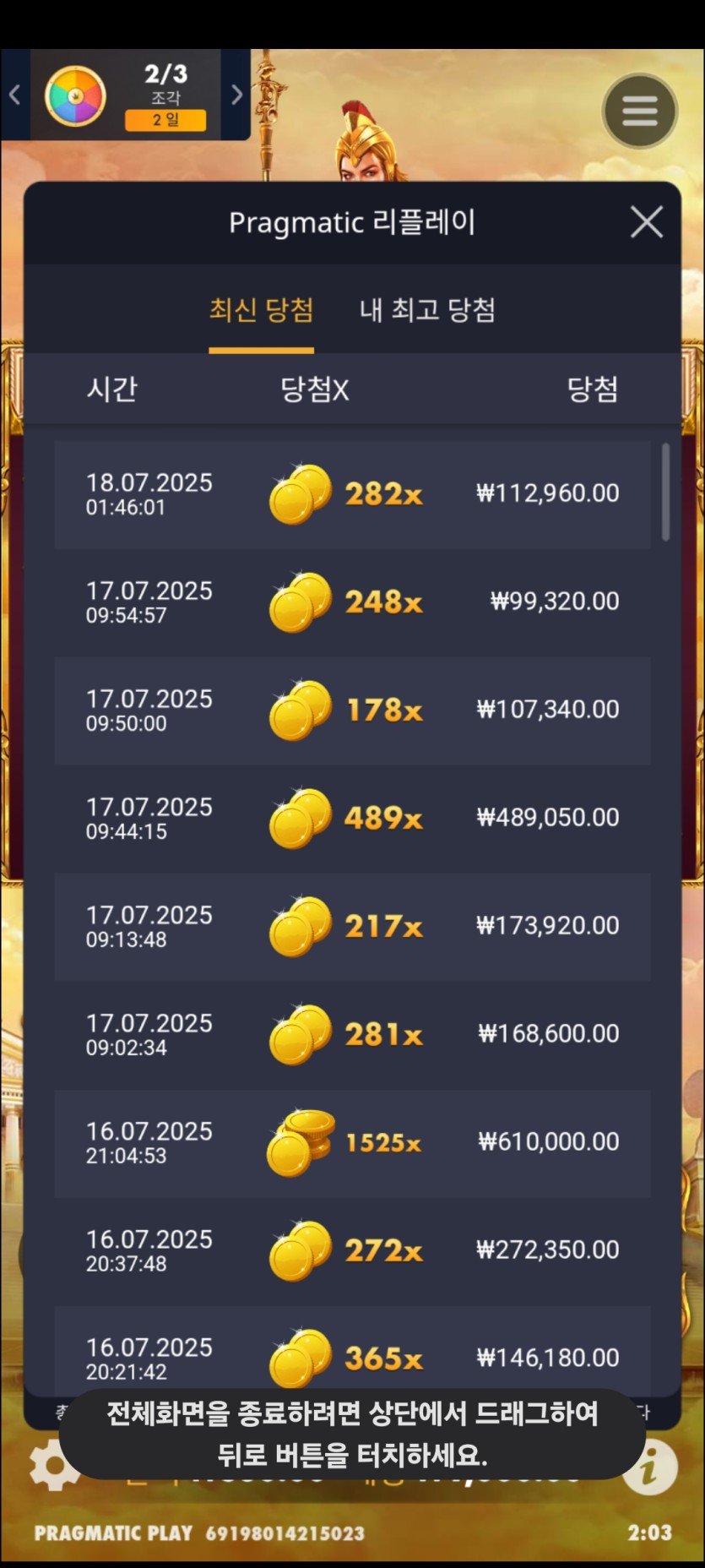
Task: Open the 282x replay from 18.07.2025
Action: point(352,494)
